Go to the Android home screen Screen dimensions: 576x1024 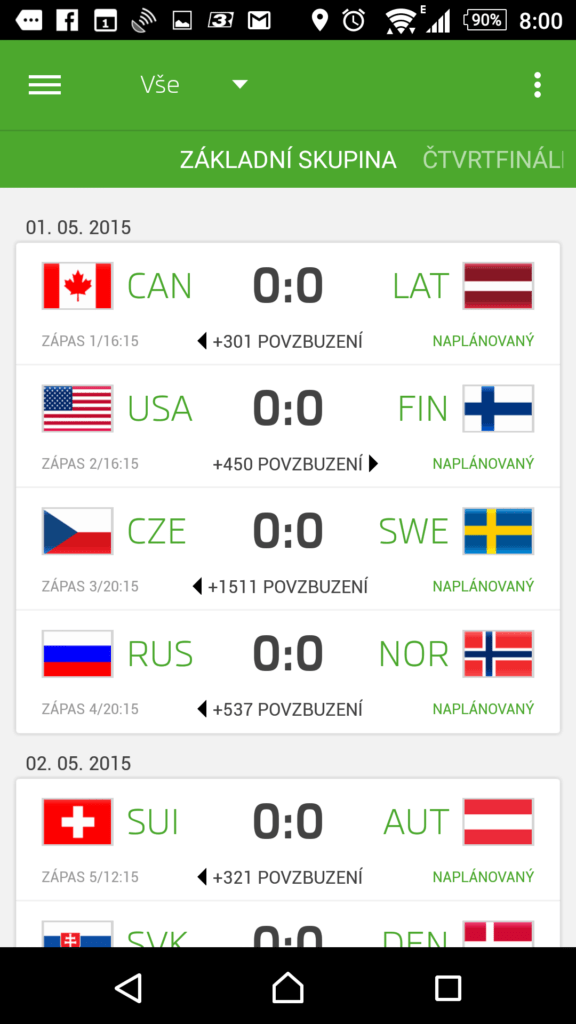288,986
